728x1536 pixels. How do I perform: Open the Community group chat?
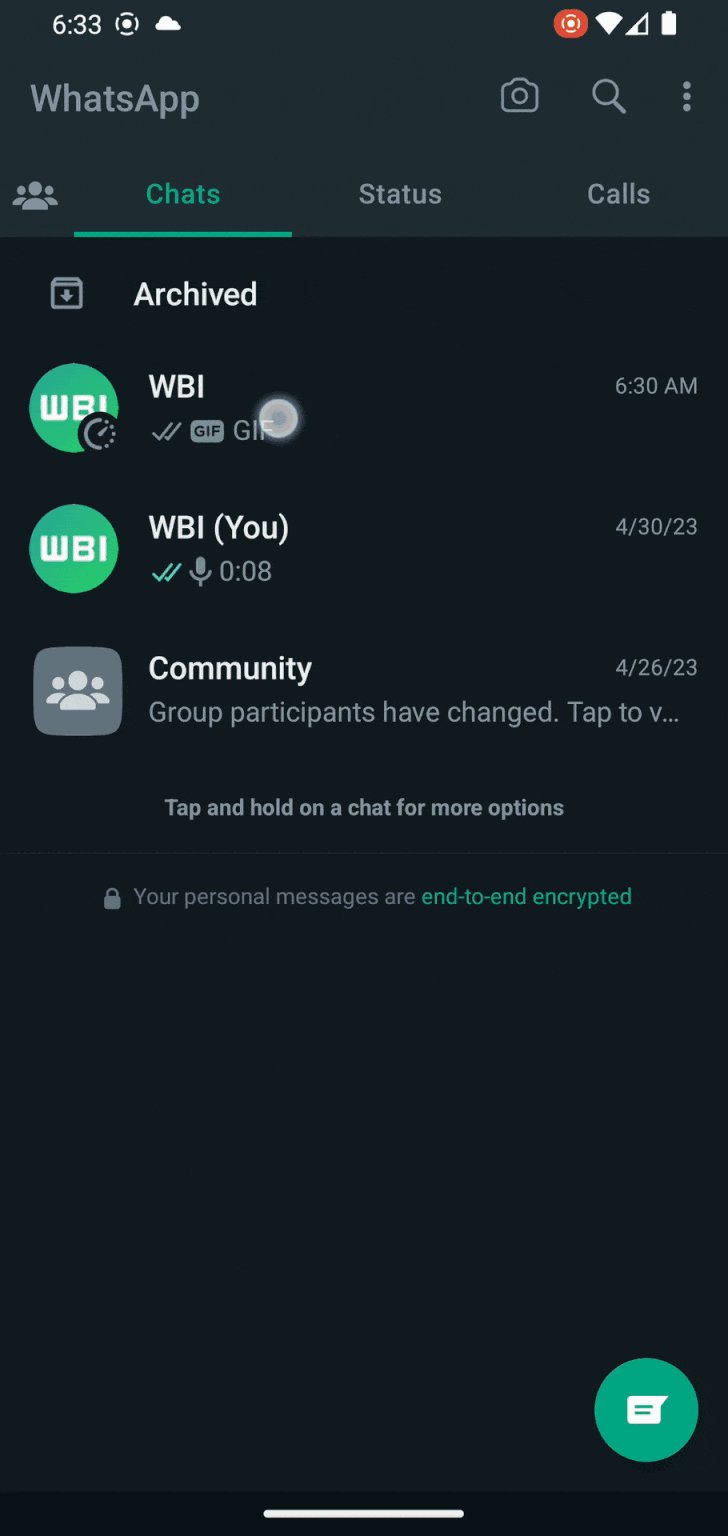420,690
